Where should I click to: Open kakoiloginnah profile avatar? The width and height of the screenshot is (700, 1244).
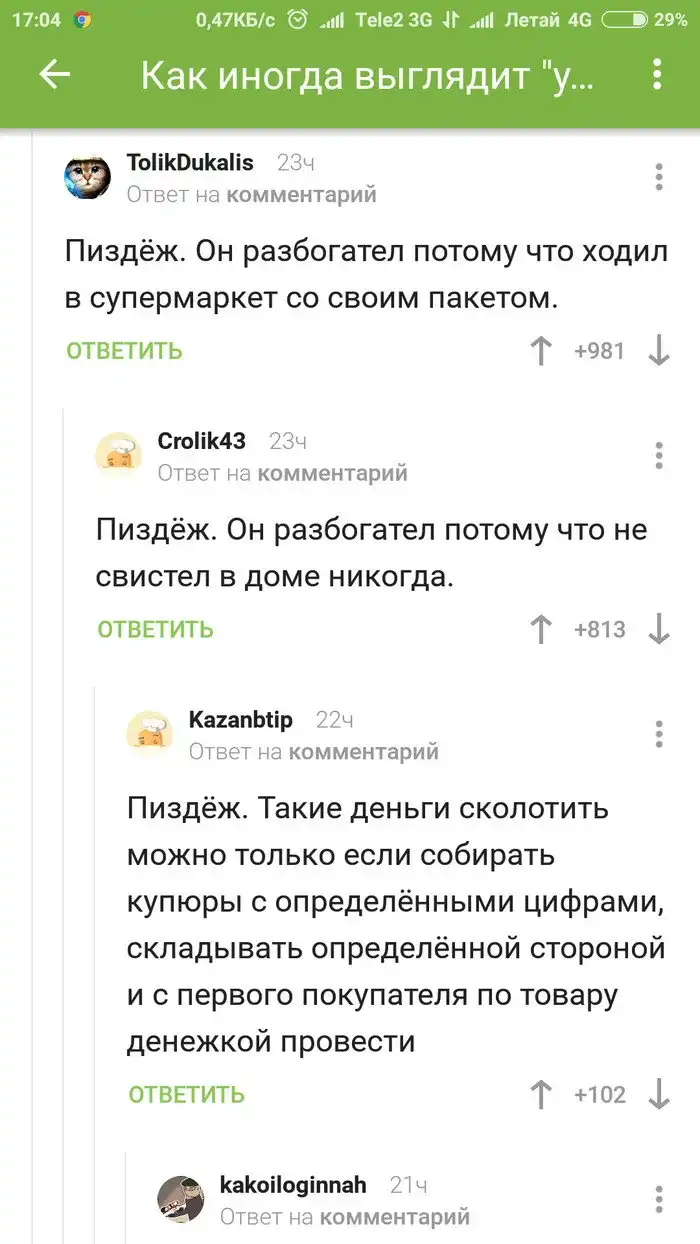(x=181, y=1199)
